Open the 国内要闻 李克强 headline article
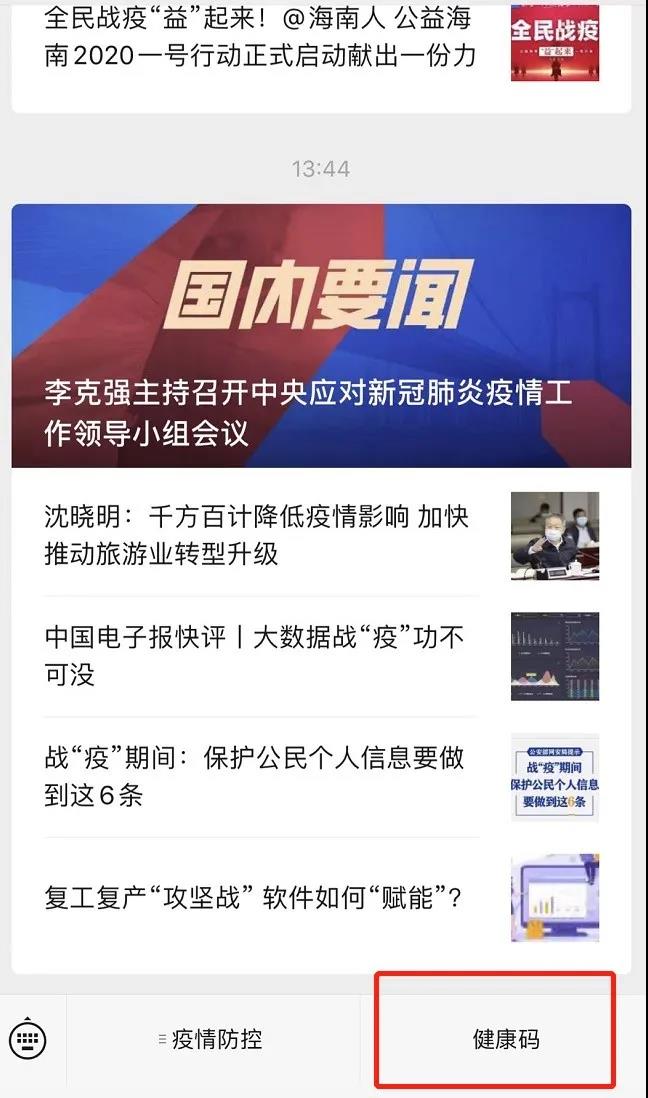Image resolution: width=648 pixels, height=1098 pixels. (321, 336)
